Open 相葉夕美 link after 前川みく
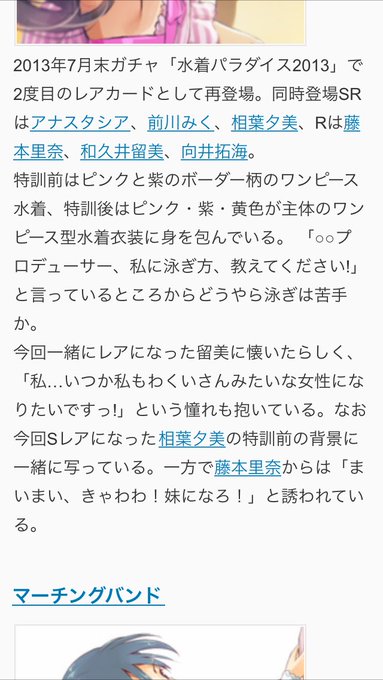This screenshot has width=383, height=680. pyautogui.click(x=265, y=124)
